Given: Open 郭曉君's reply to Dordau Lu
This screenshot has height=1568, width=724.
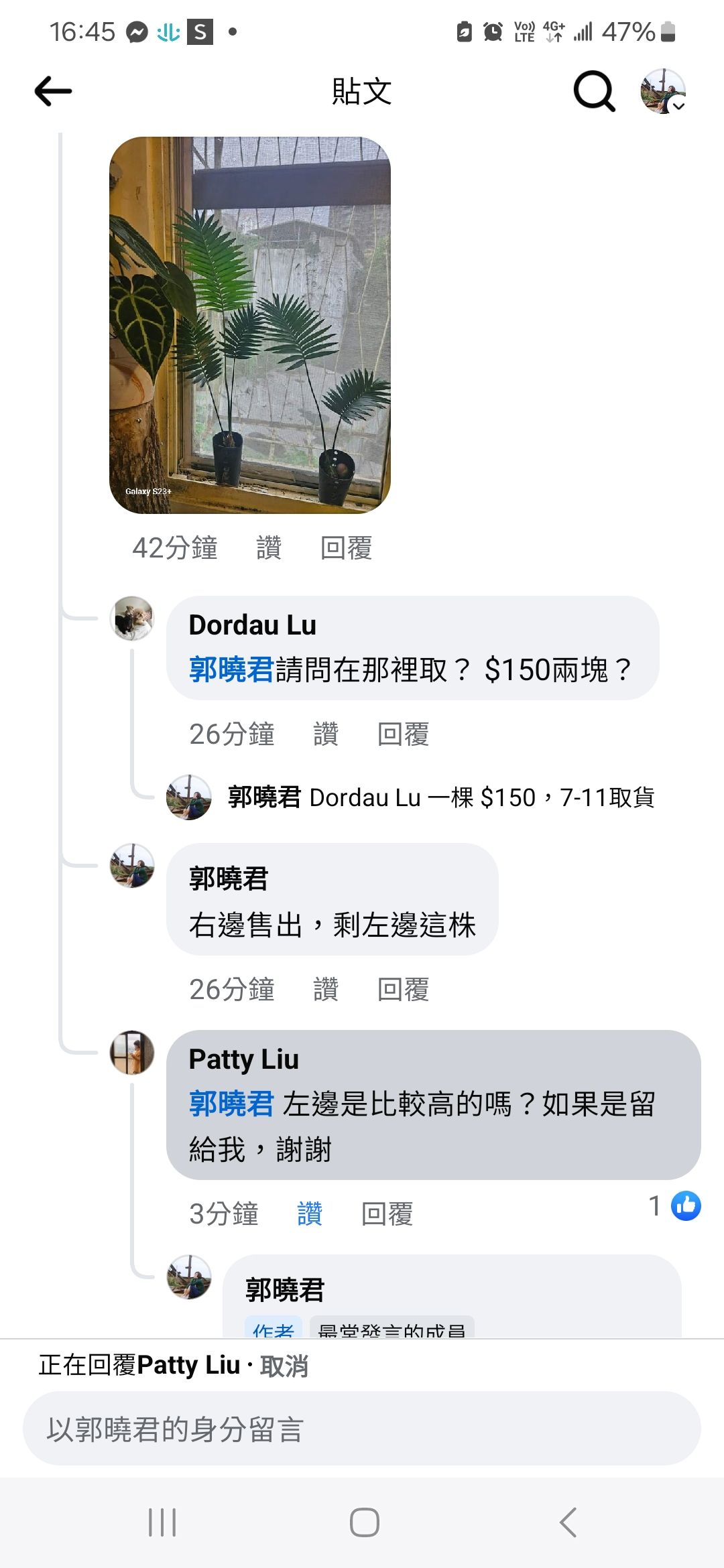Looking at the screenshot, I should 441,797.
